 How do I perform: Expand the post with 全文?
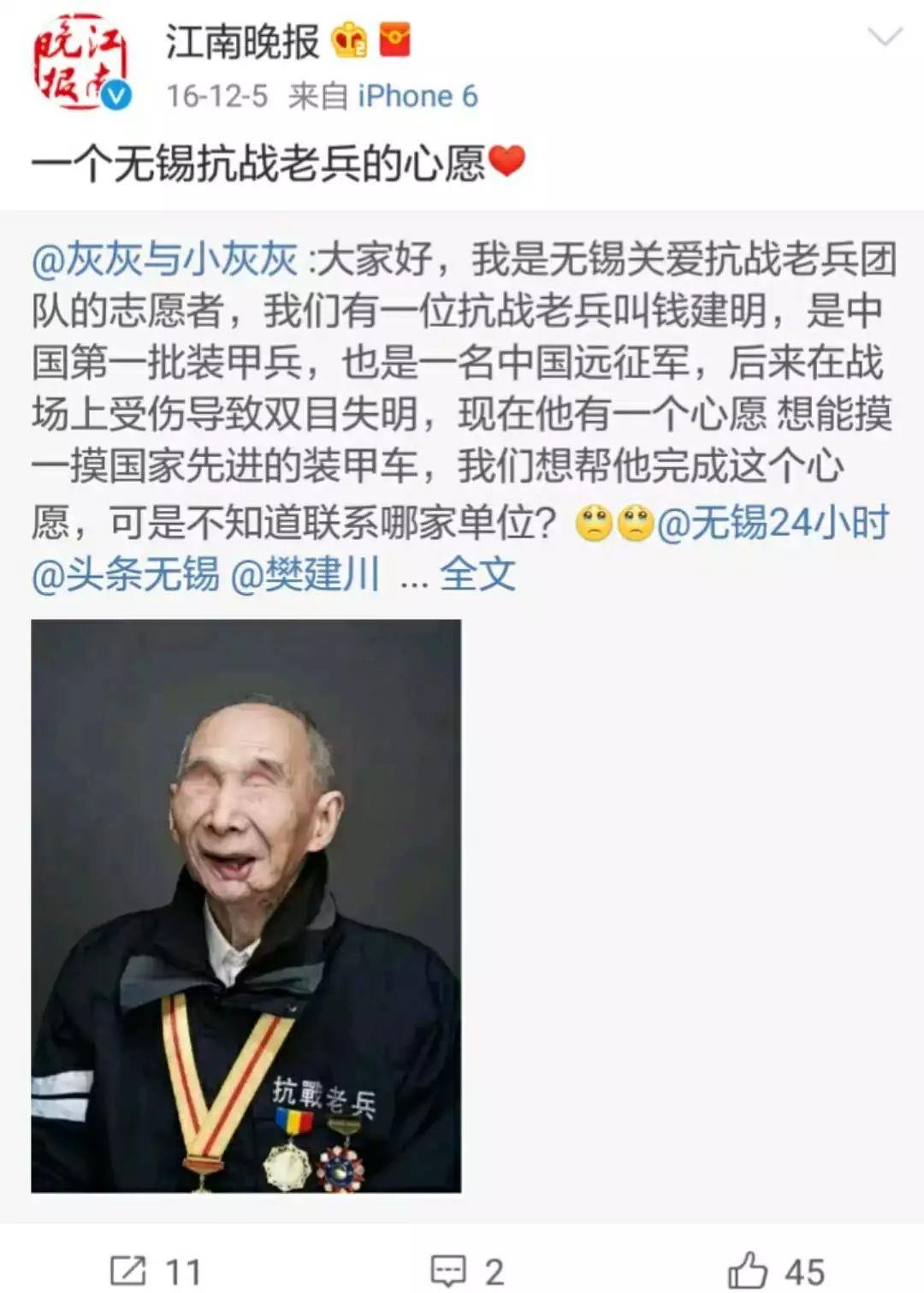pyautogui.click(x=477, y=574)
